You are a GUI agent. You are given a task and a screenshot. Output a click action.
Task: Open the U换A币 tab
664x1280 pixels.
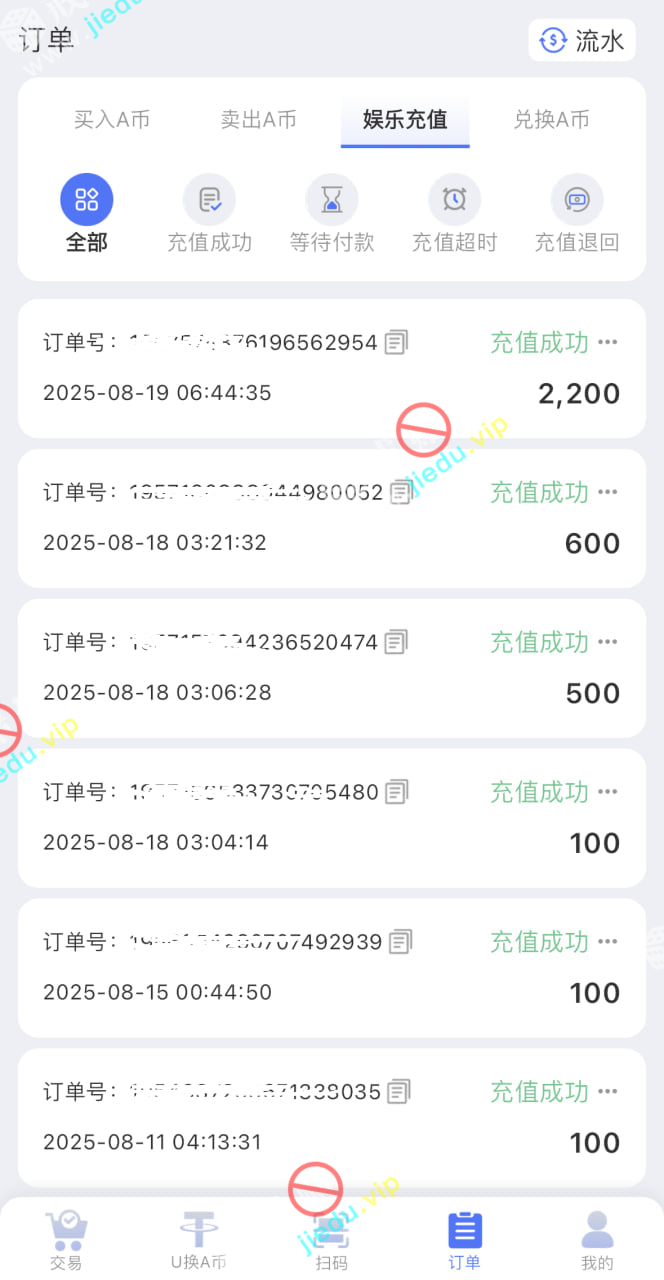198,1238
